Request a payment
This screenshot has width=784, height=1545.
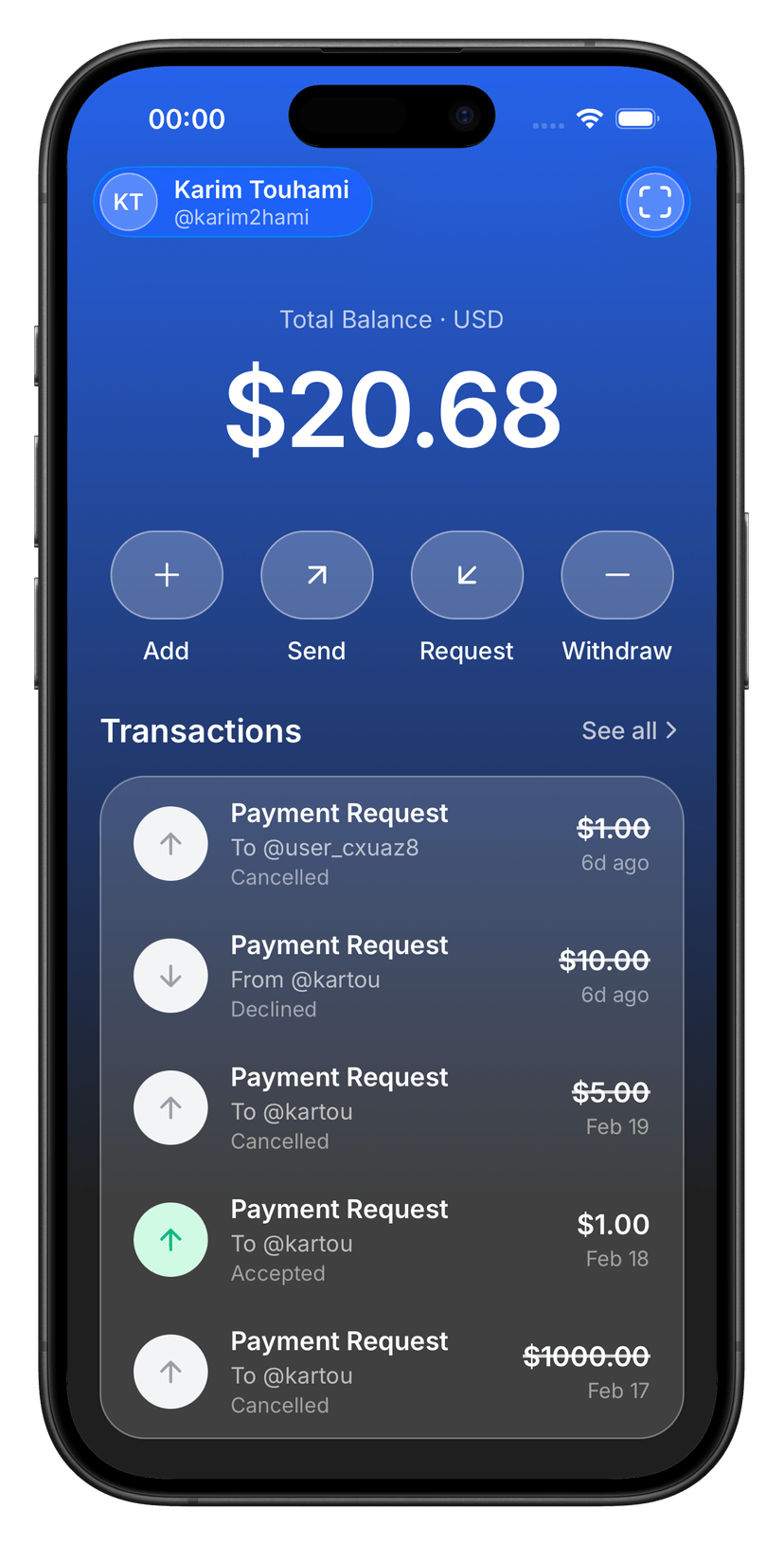[x=467, y=575]
